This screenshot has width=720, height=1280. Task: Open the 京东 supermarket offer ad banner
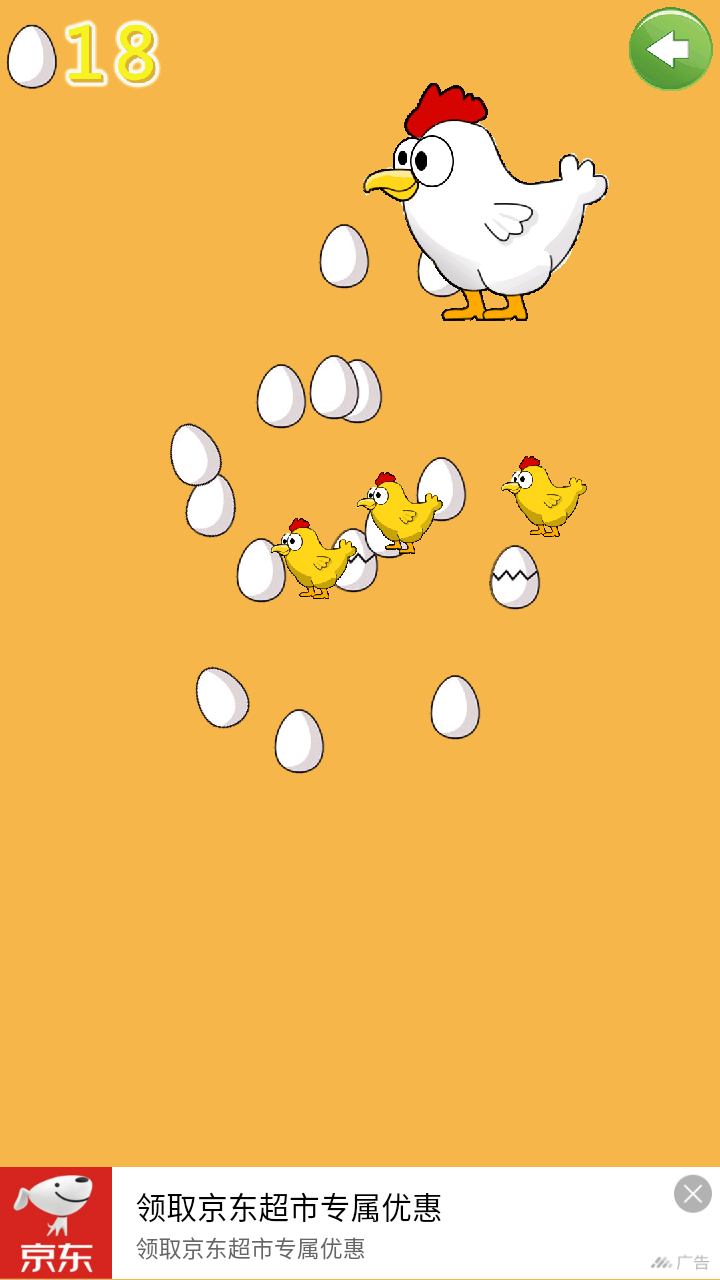(360, 1222)
